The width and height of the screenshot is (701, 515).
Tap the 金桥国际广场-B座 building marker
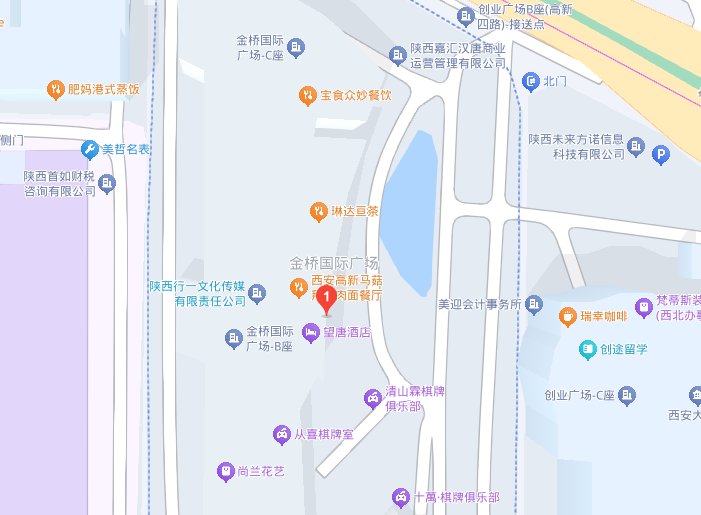[x=234, y=339]
